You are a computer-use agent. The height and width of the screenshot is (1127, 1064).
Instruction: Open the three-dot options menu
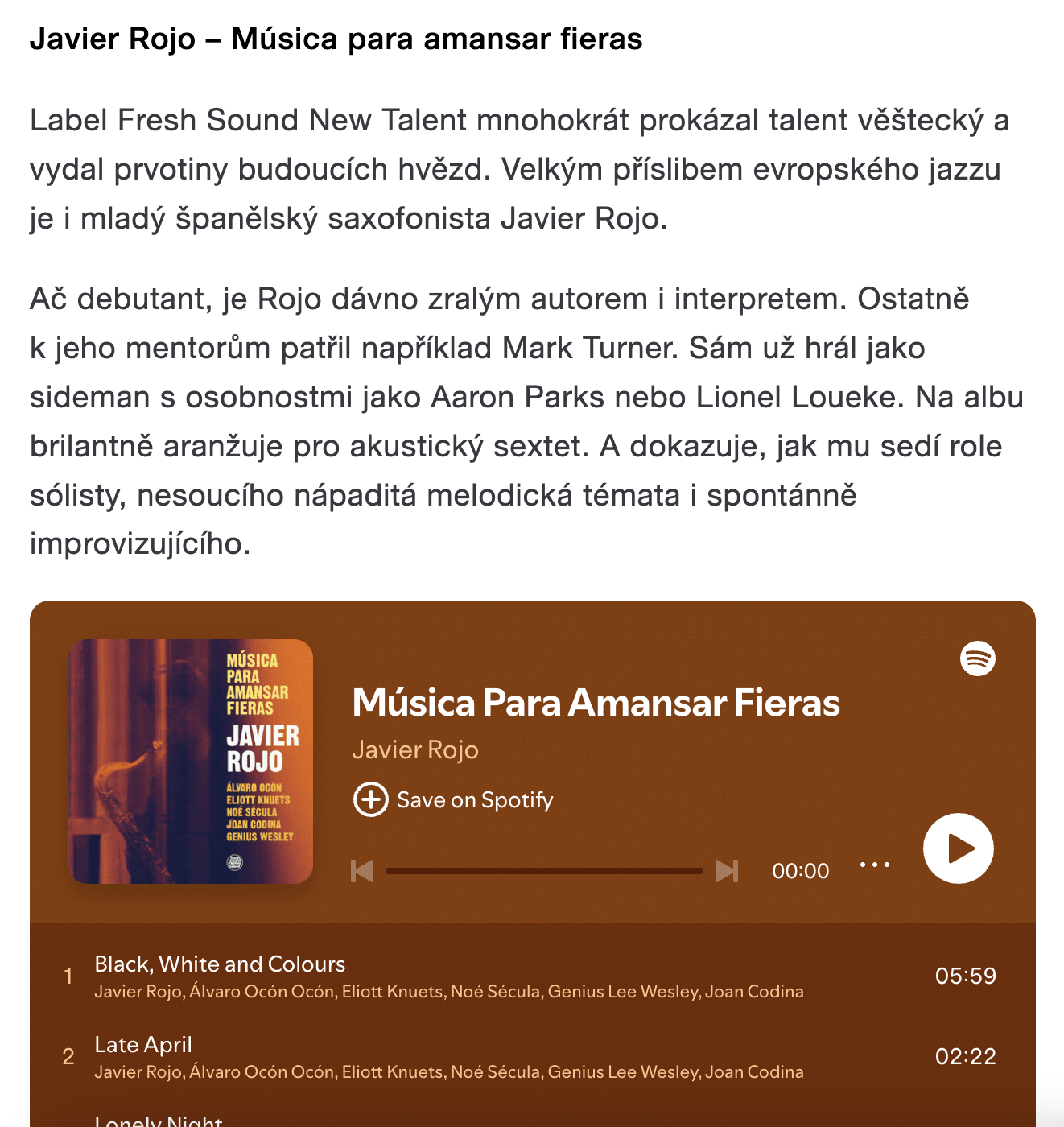(874, 865)
